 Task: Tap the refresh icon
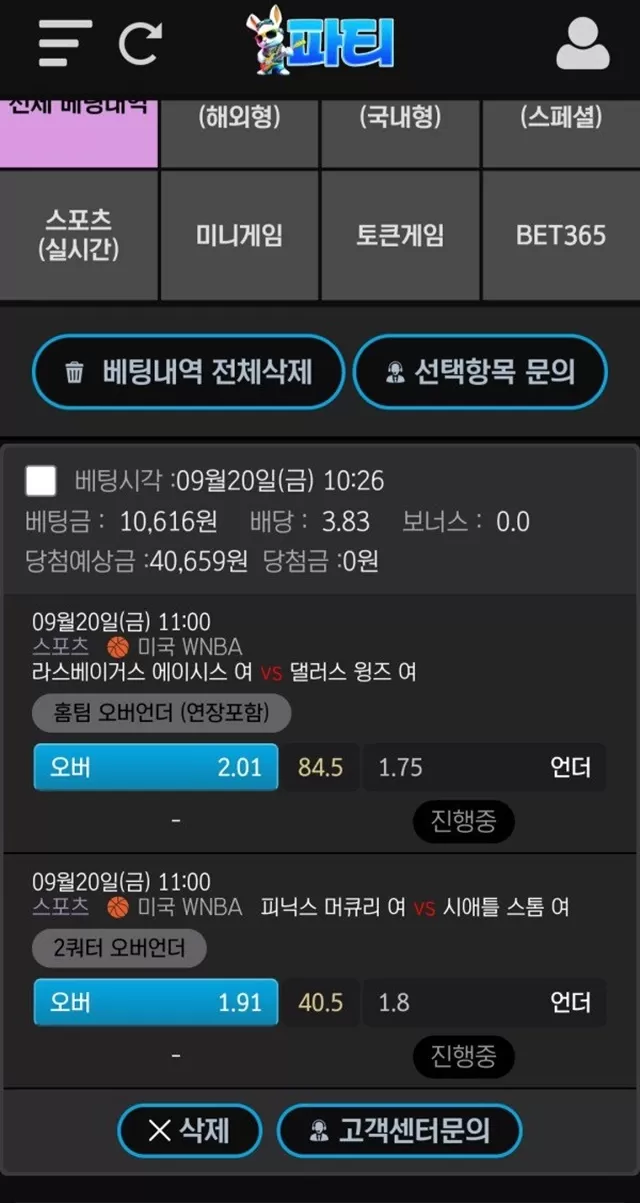pos(140,44)
